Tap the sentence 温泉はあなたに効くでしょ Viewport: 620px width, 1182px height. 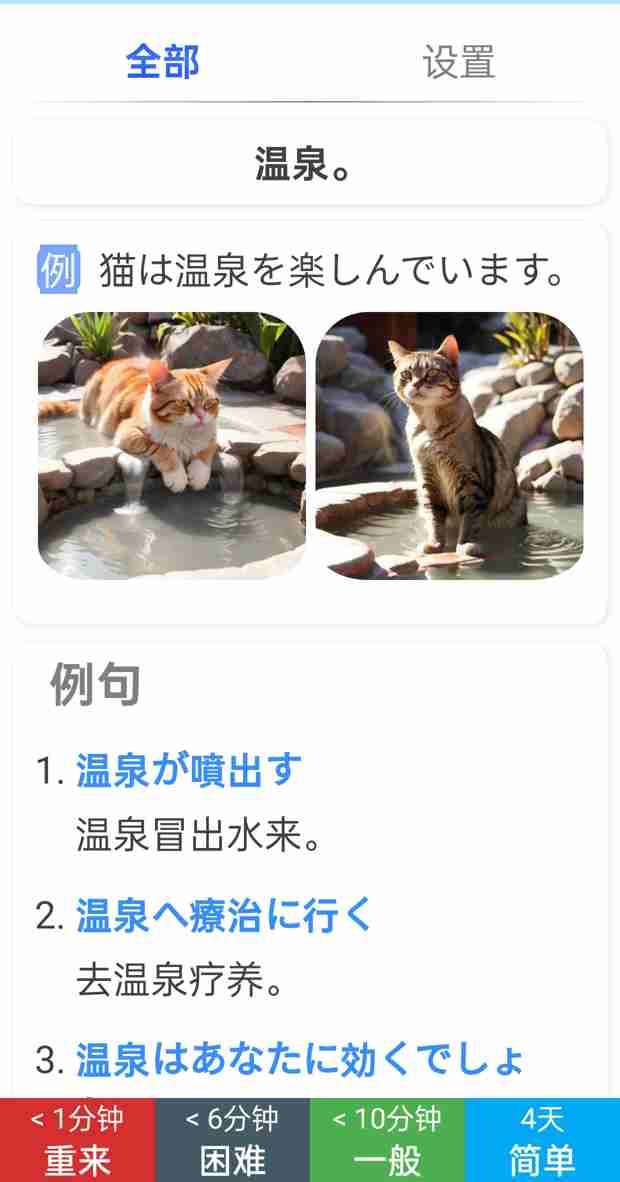(x=300, y=1060)
